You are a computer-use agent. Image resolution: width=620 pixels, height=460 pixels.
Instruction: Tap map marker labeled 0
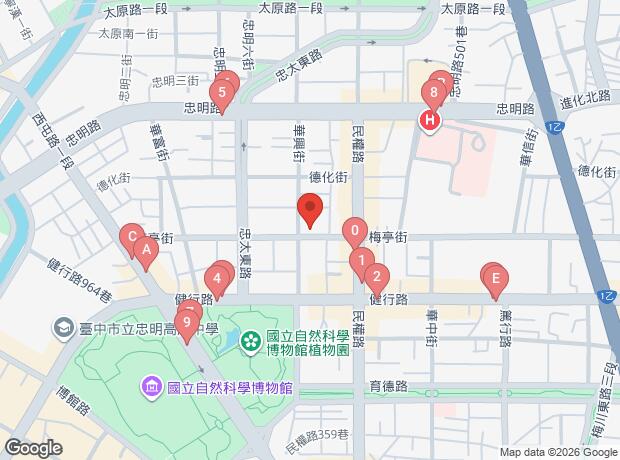coord(354,231)
